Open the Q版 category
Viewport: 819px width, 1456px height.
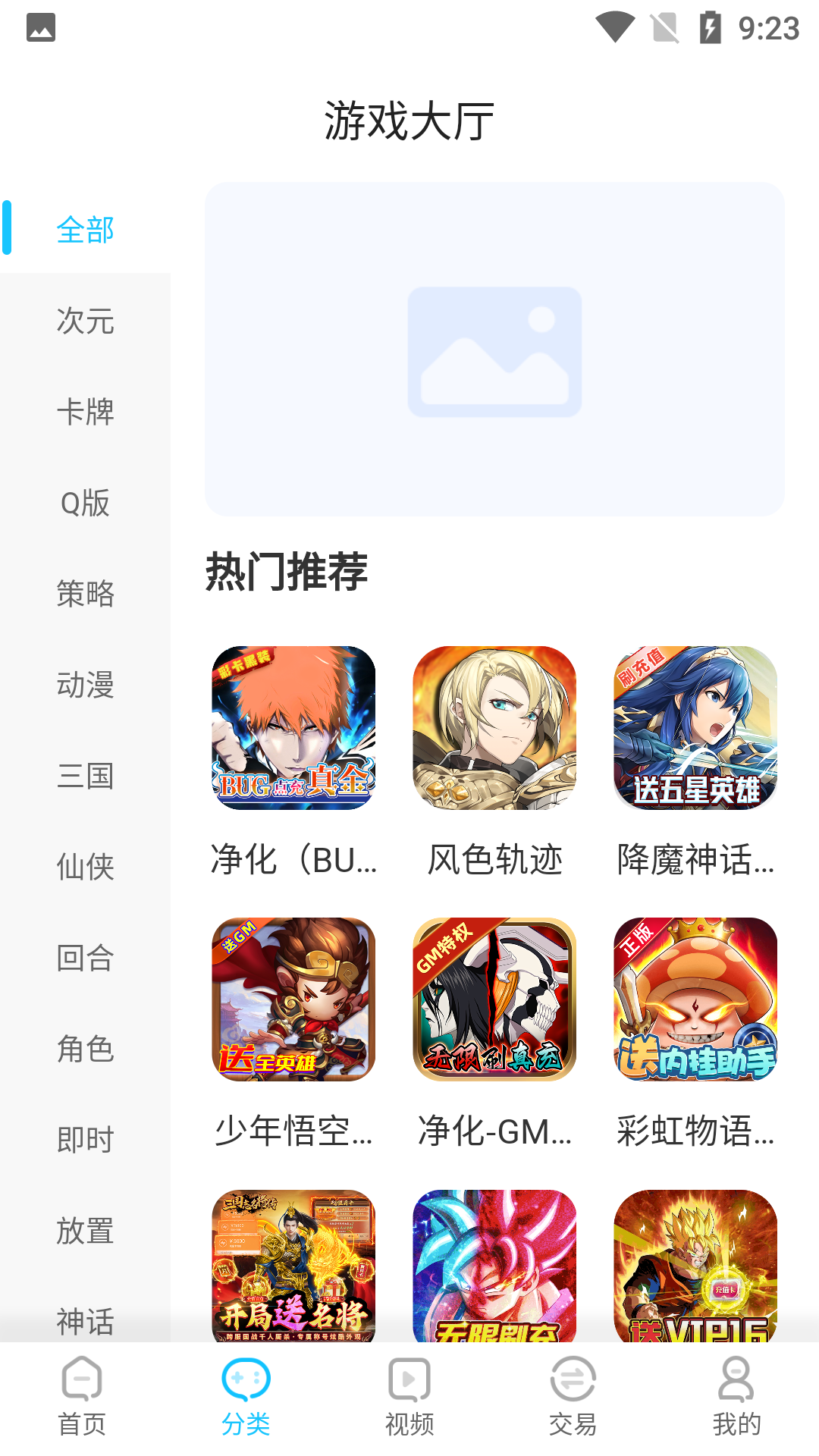pos(85,503)
